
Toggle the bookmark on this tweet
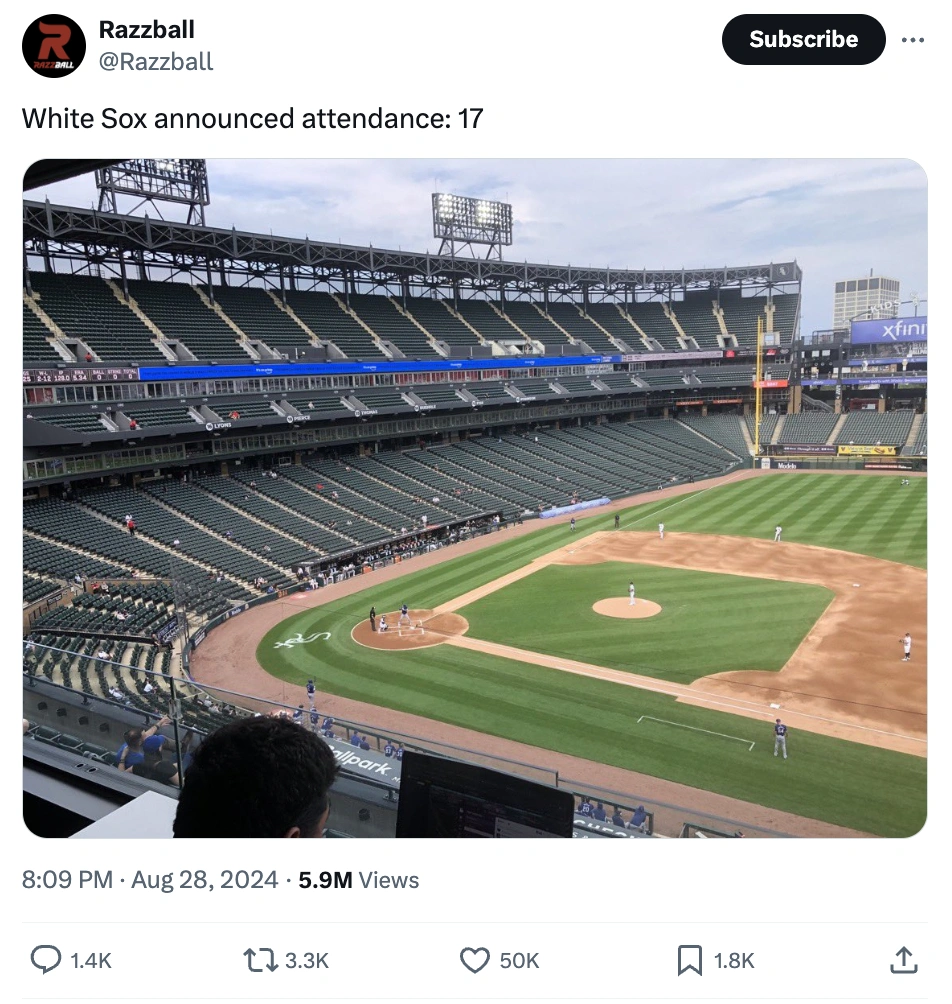pyautogui.click(x=688, y=960)
